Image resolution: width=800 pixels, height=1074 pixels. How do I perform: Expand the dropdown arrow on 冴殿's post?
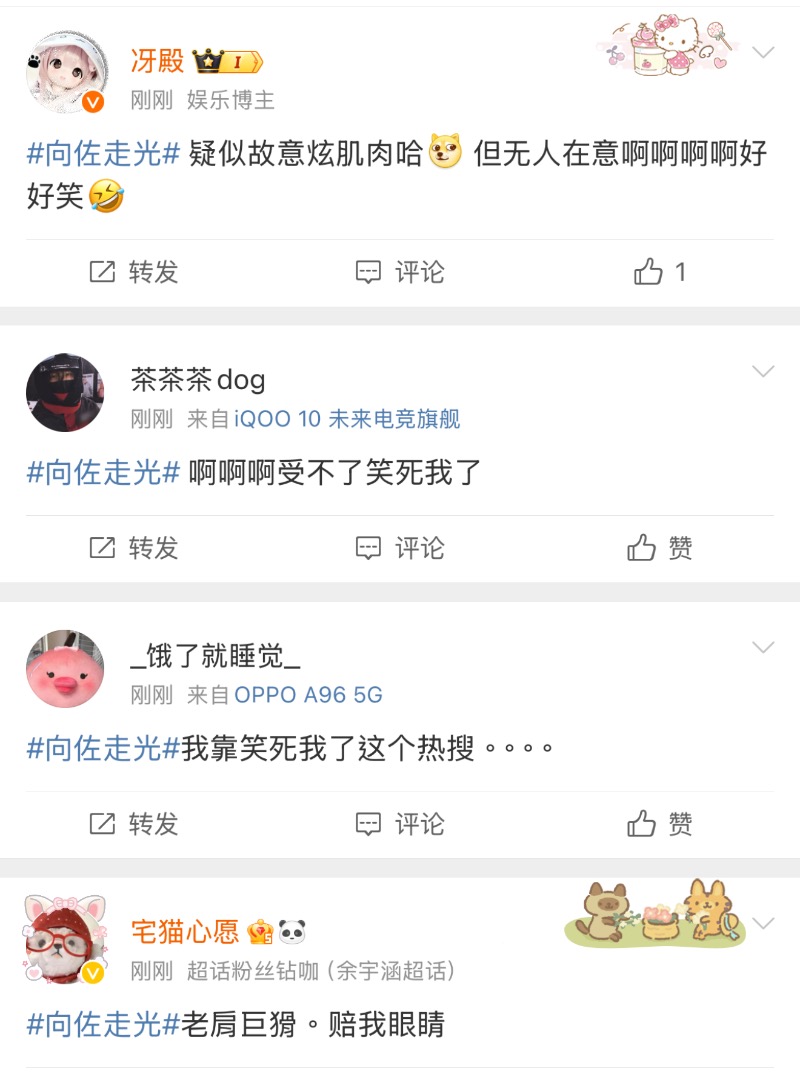(763, 52)
